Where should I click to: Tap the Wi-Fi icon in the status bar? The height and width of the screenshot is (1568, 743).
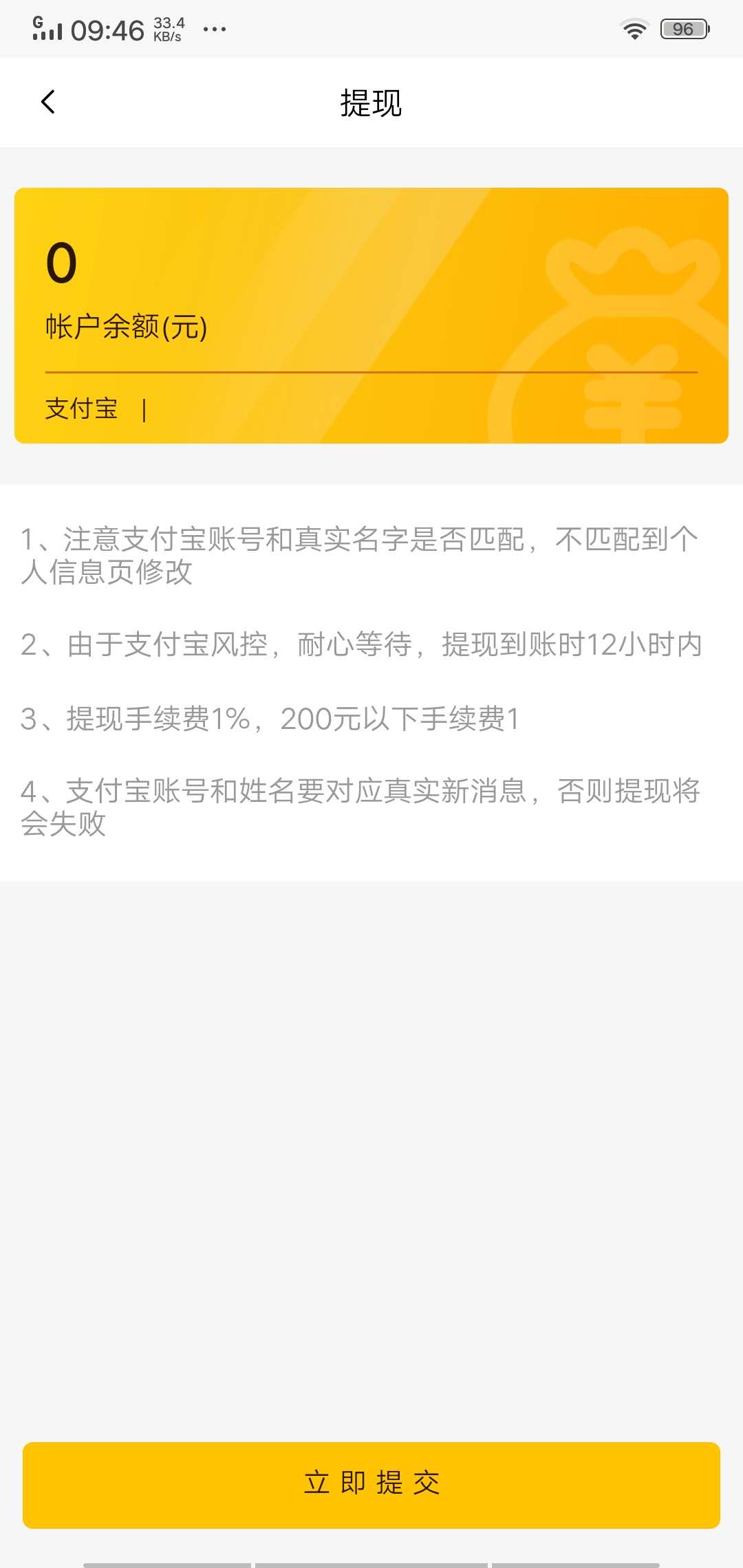pos(634,29)
